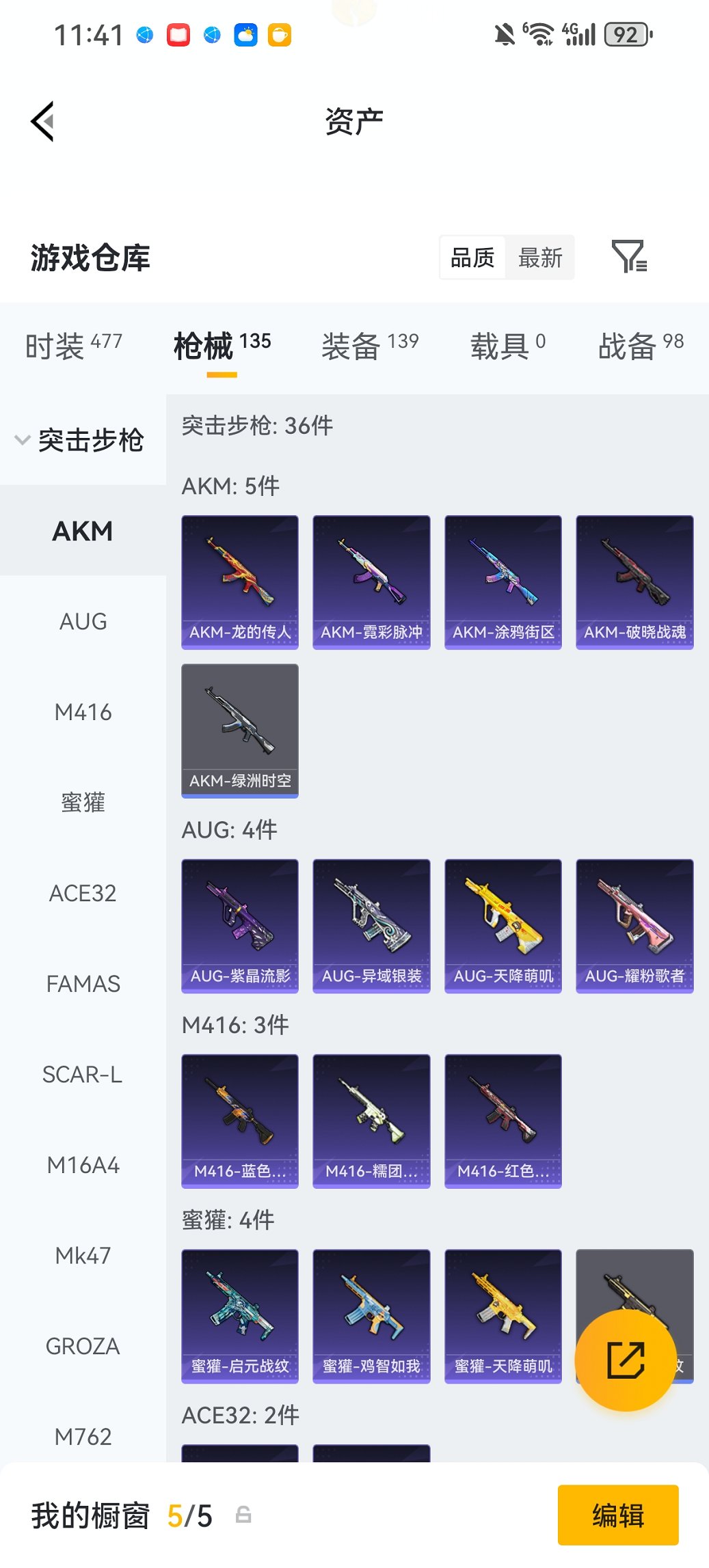Switch to the 战备 tab
Screen dimensions: 709x1568
(624, 346)
